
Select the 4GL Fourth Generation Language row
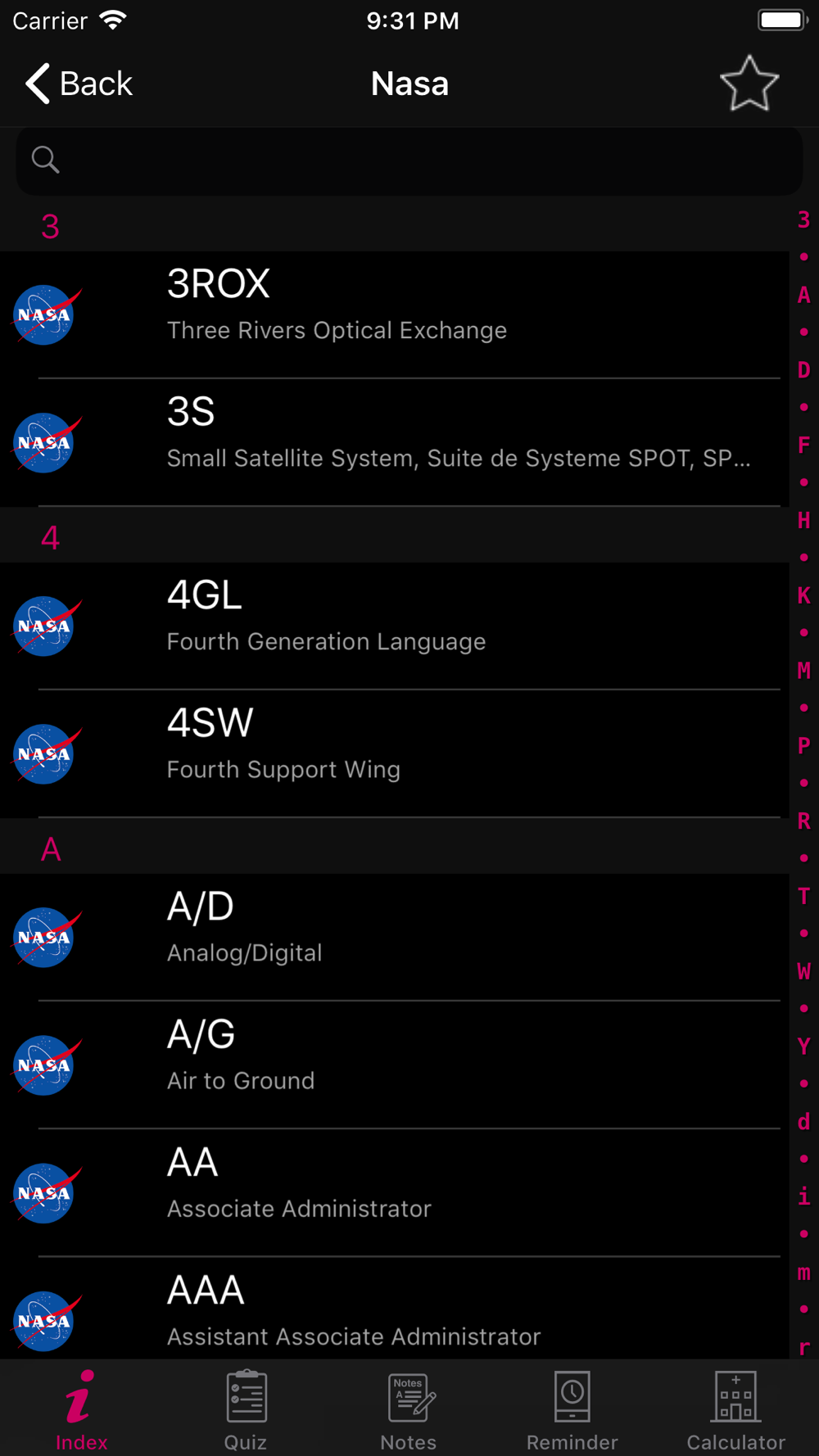[x=395, y=626]
